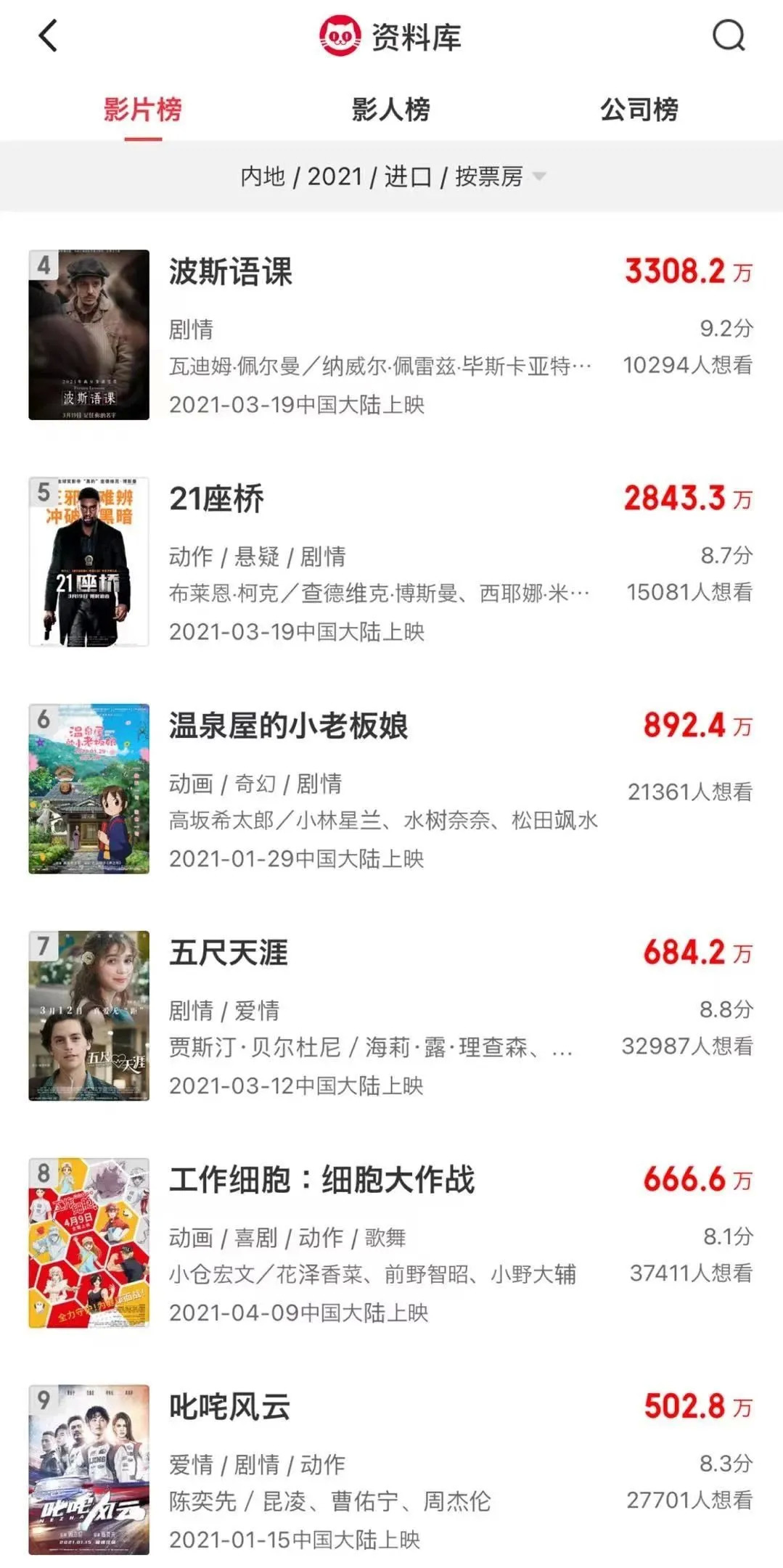The width and height of the screenshot is (783, 1568).
Task: Select the 影片榜 tab
Action: click(x=142, y=110)
